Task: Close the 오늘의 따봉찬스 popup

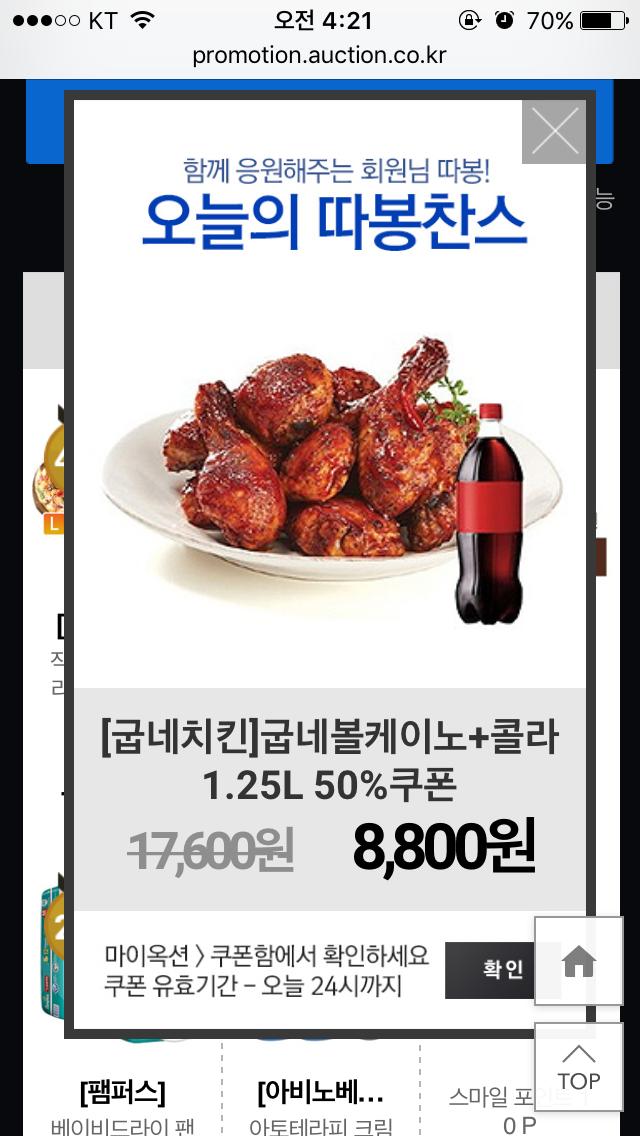Action: [x=553, y=132]
